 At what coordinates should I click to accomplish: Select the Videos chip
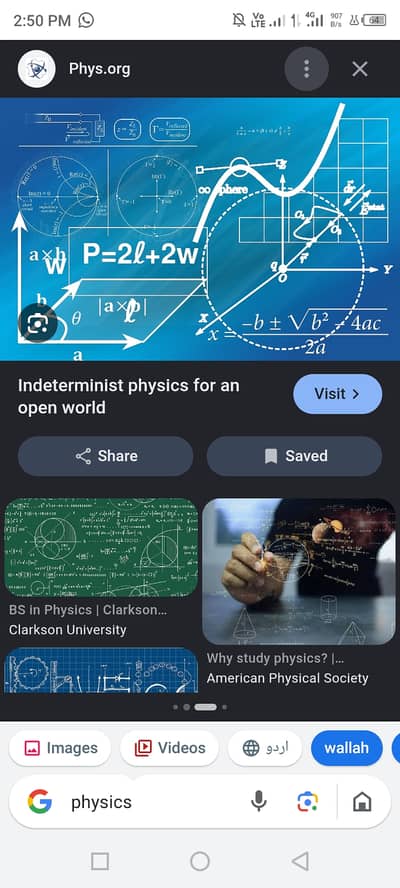point(169,748)
